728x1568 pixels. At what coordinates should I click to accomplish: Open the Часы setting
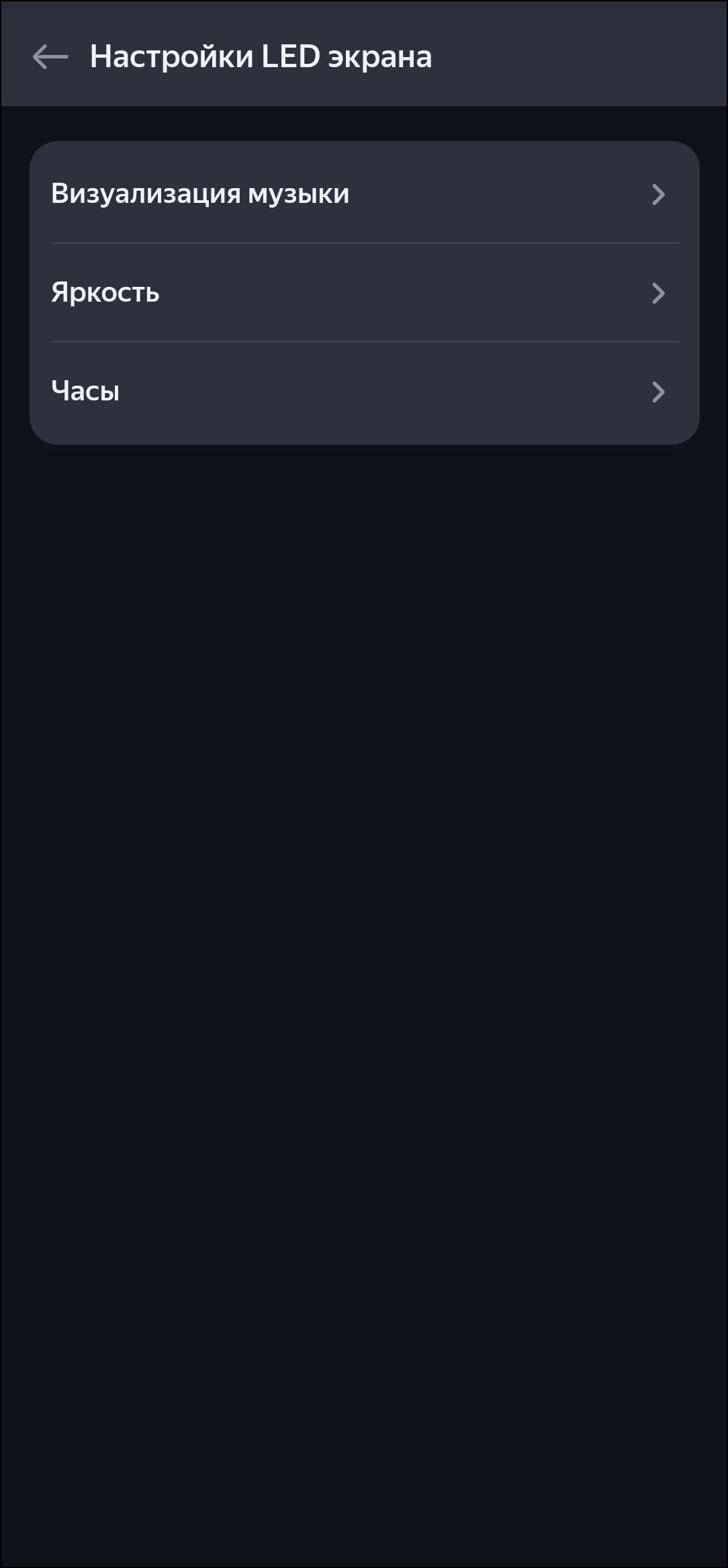click(x=364, y=391)
